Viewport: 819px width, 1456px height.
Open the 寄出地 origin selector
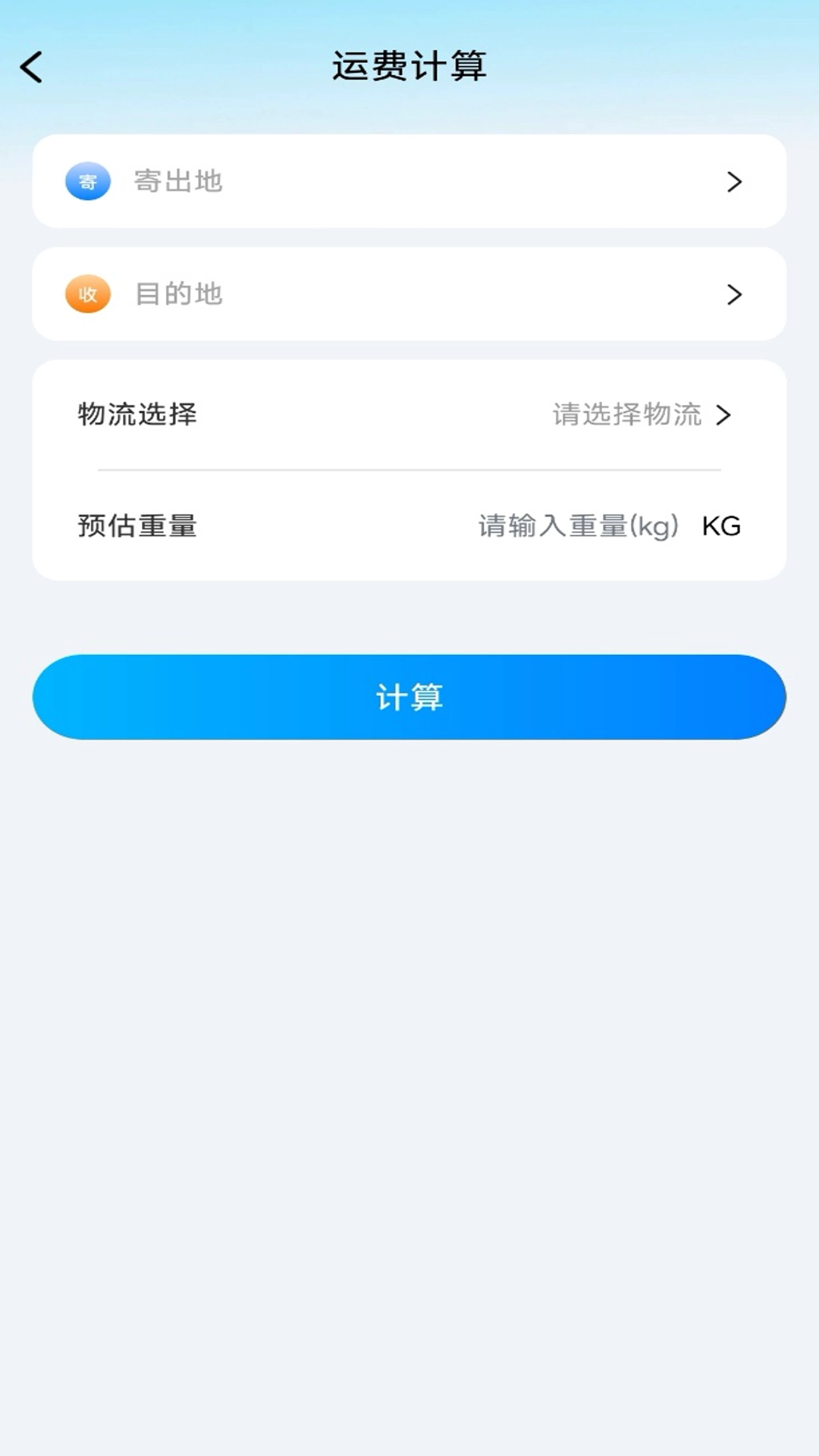[x=409, y=181]
